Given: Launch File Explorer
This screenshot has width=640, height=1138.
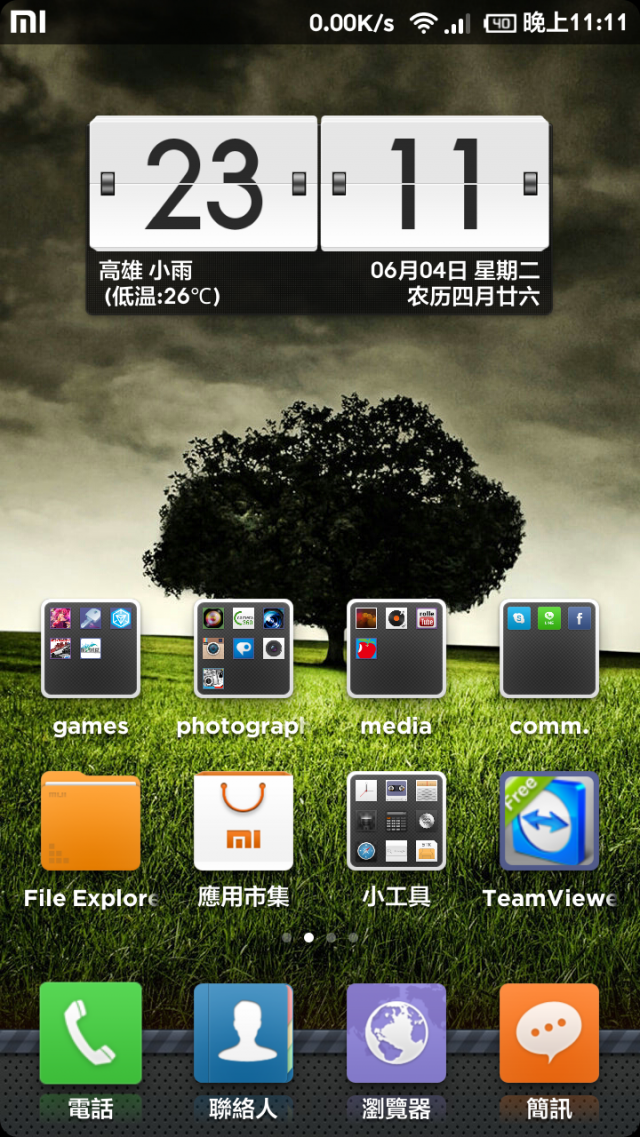Looking at the screenshot, I should (90, 821).
